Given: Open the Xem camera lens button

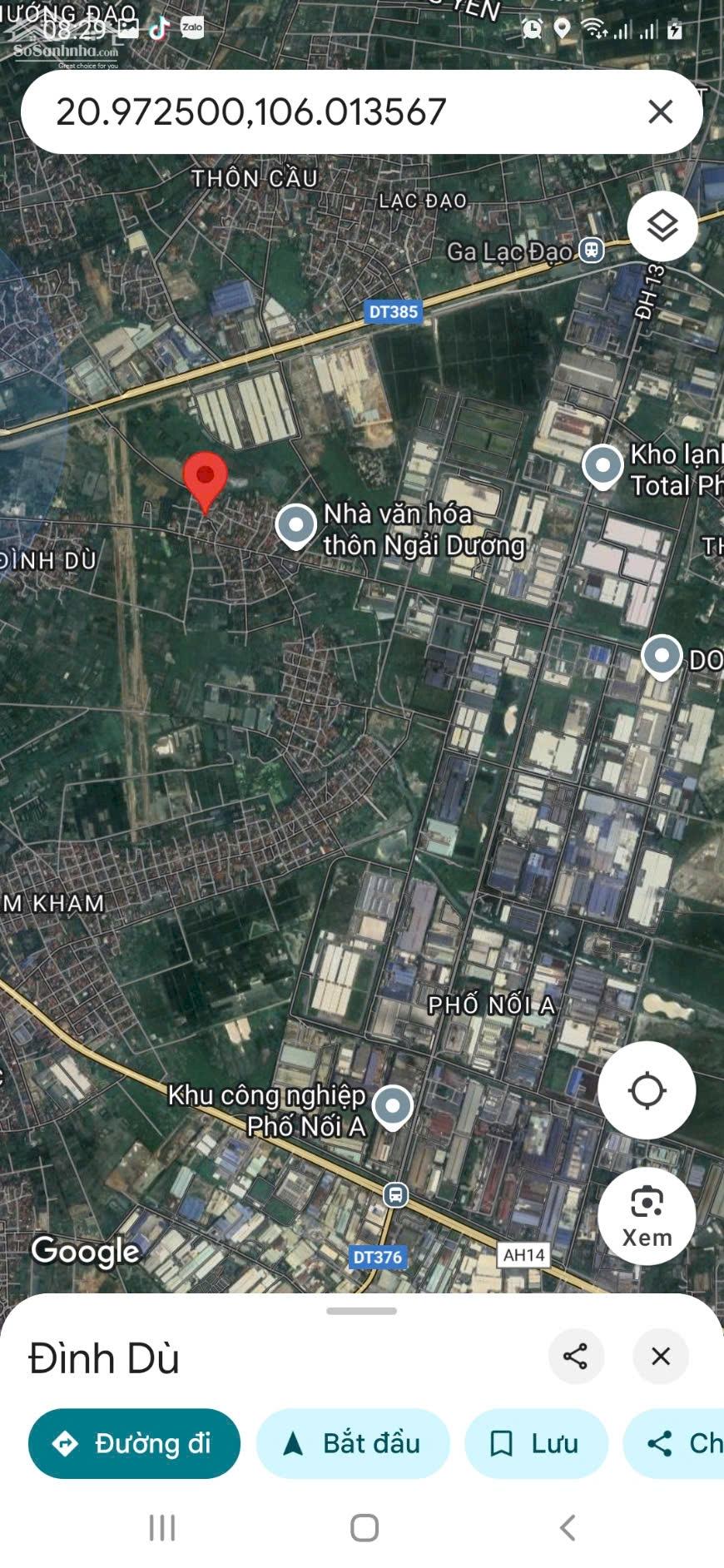Looking at the screenshot, I should [x=647, y=1216].
